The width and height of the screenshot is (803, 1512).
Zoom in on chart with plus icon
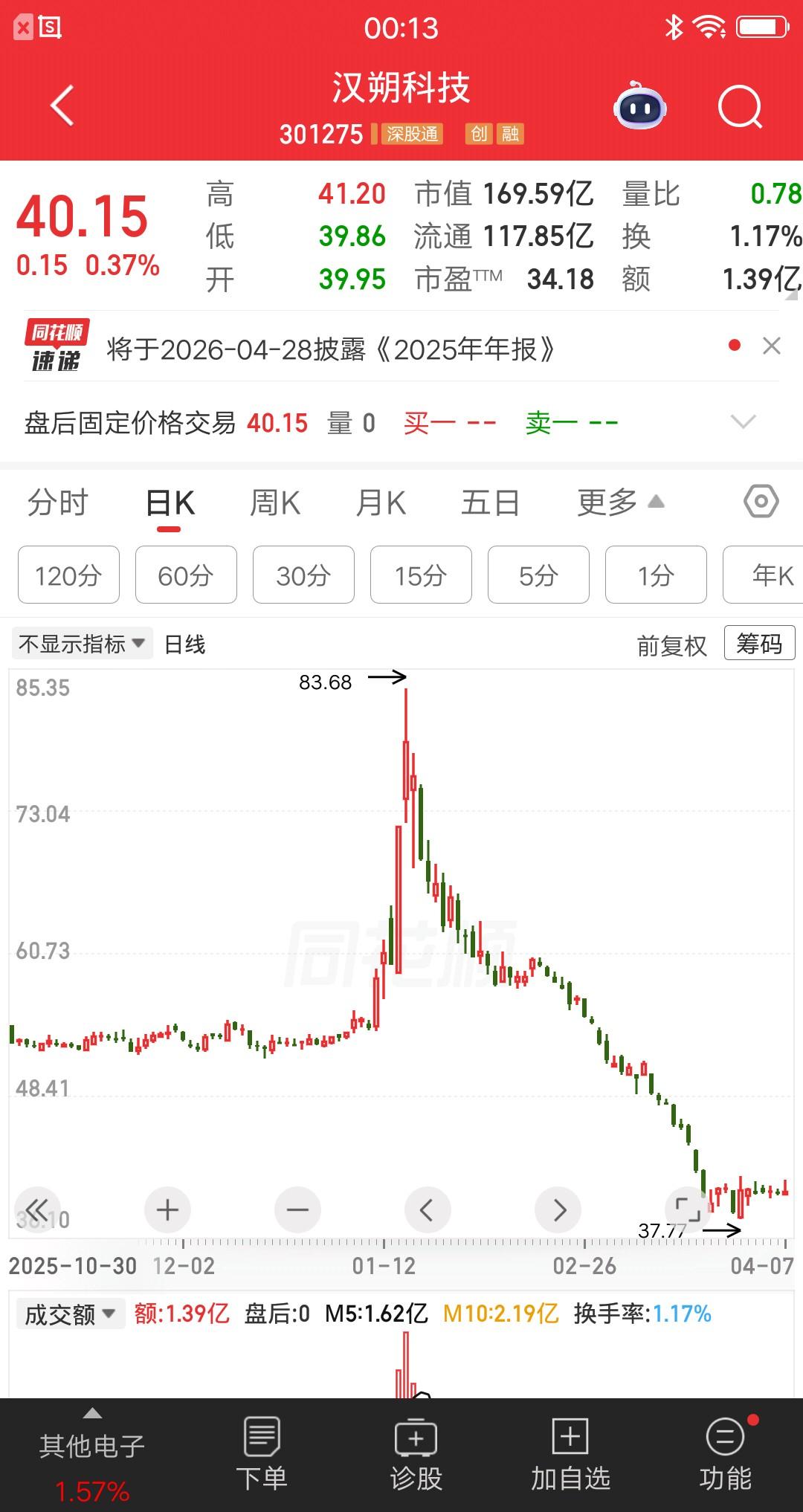[x=167, y=1209]
